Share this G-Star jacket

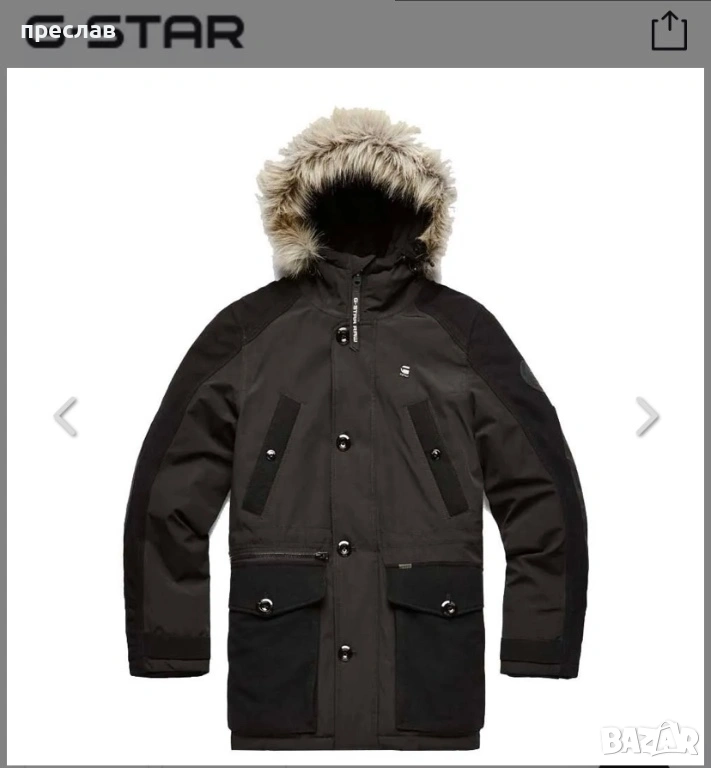pyautogui.click(x=669, y=30)
